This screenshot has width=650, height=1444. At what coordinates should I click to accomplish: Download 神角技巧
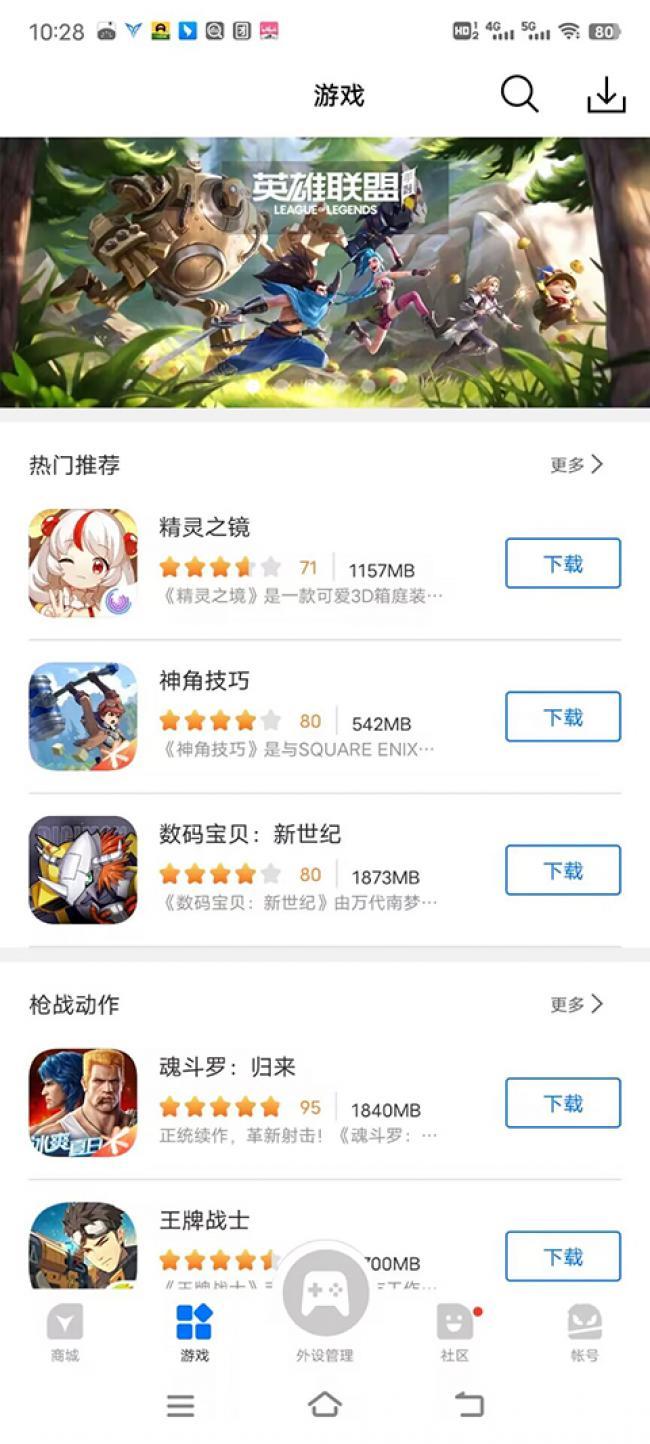coord(562,717)
